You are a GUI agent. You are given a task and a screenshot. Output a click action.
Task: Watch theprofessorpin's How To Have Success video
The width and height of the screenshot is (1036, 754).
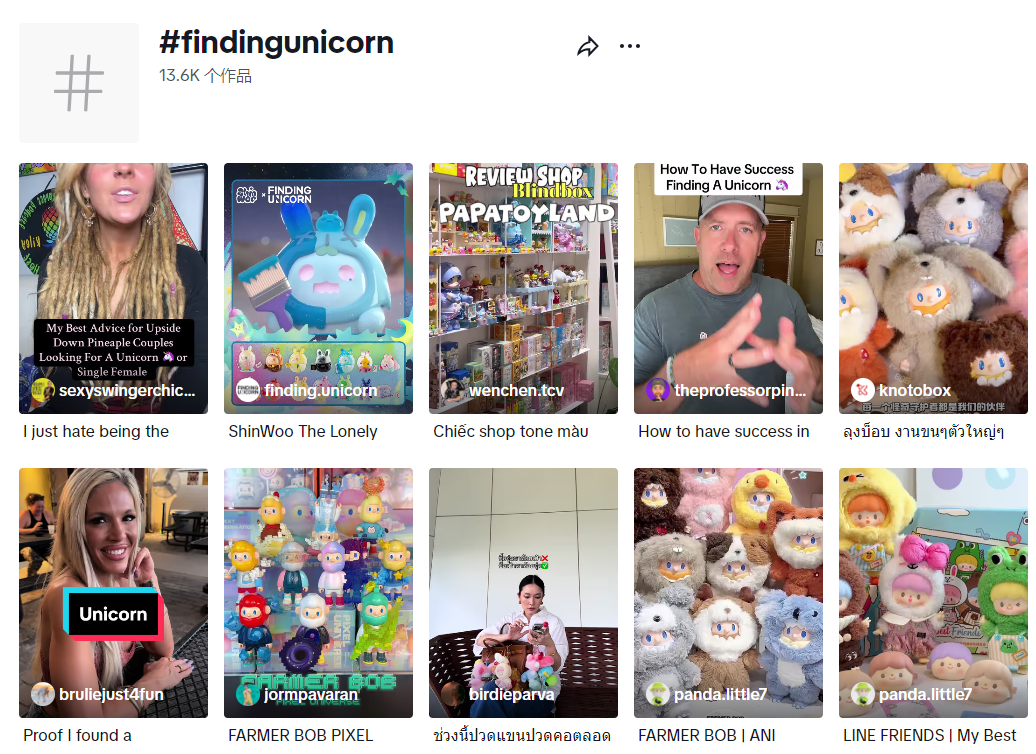[728, 288]
